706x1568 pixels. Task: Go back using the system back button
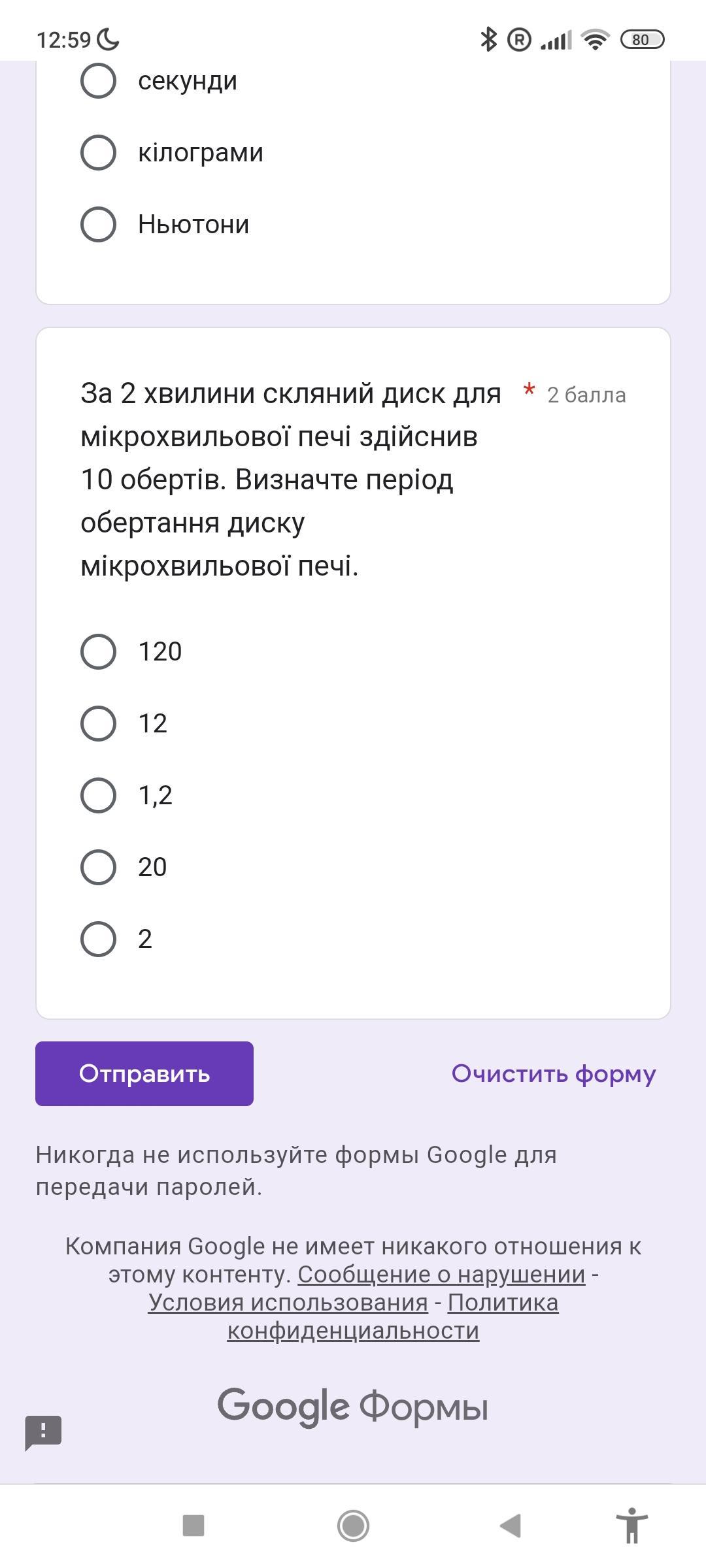point(511,1526)
